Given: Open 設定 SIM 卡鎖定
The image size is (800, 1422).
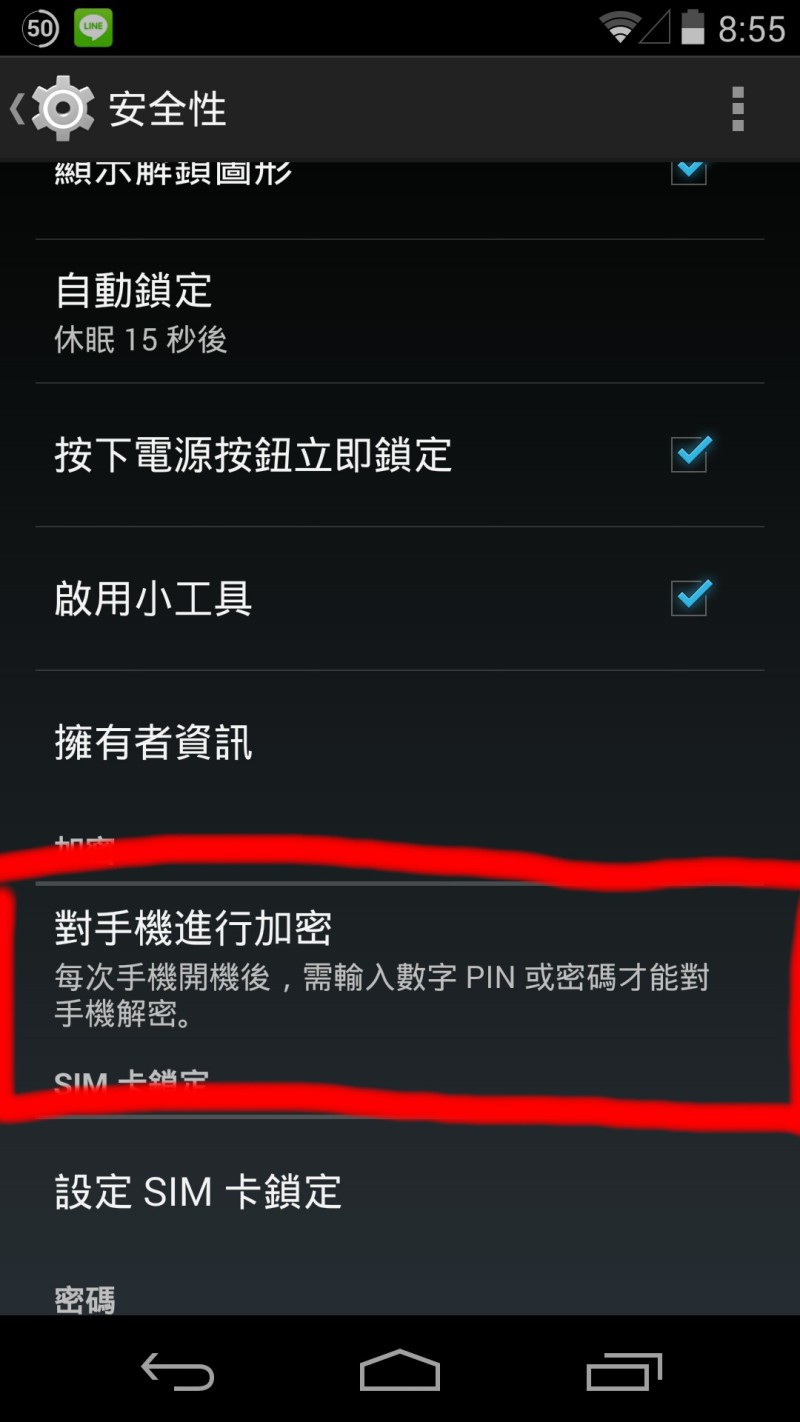Looking at the screenshot, I should (400, 1192).
